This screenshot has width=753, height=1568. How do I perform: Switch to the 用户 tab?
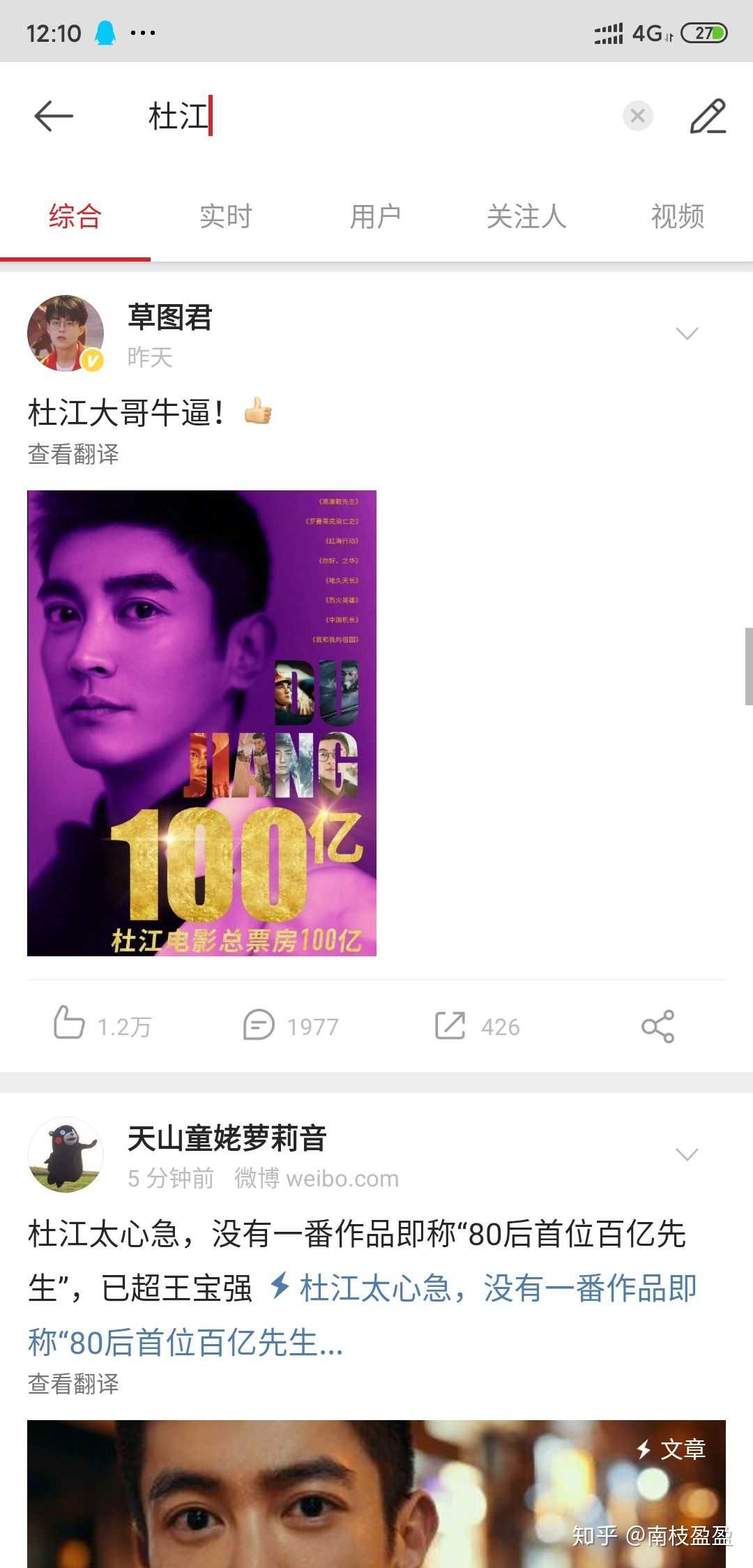[376, 217]
